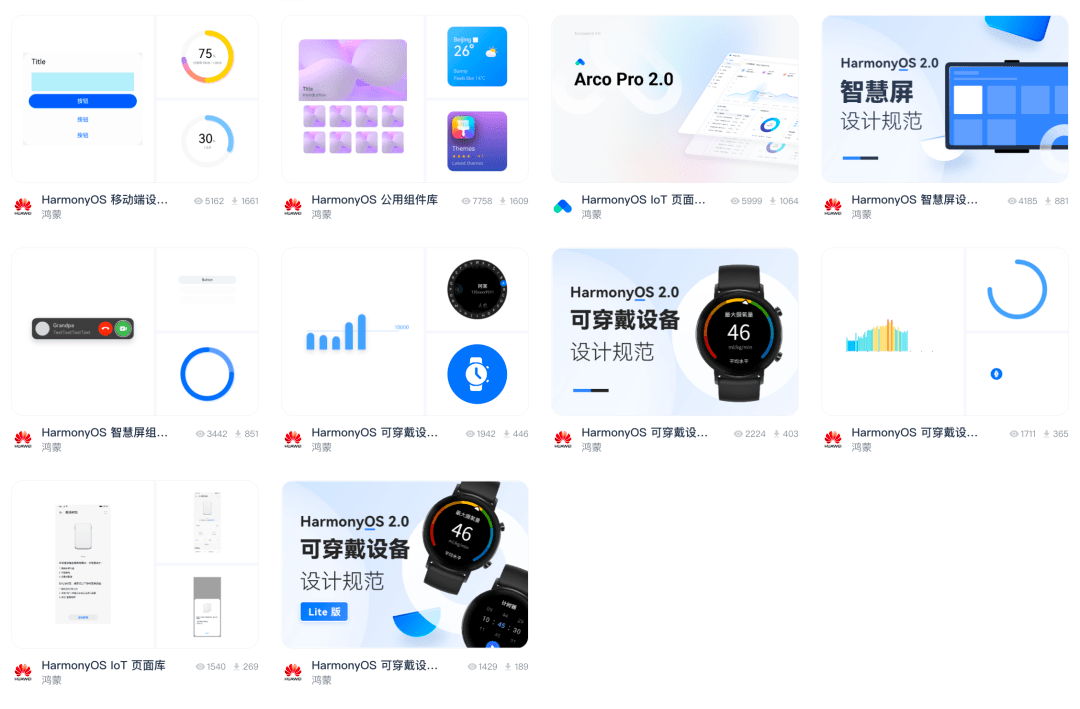Open the 可穿戴设备设计规范 card with 2224 views

[x=674, y=332]
